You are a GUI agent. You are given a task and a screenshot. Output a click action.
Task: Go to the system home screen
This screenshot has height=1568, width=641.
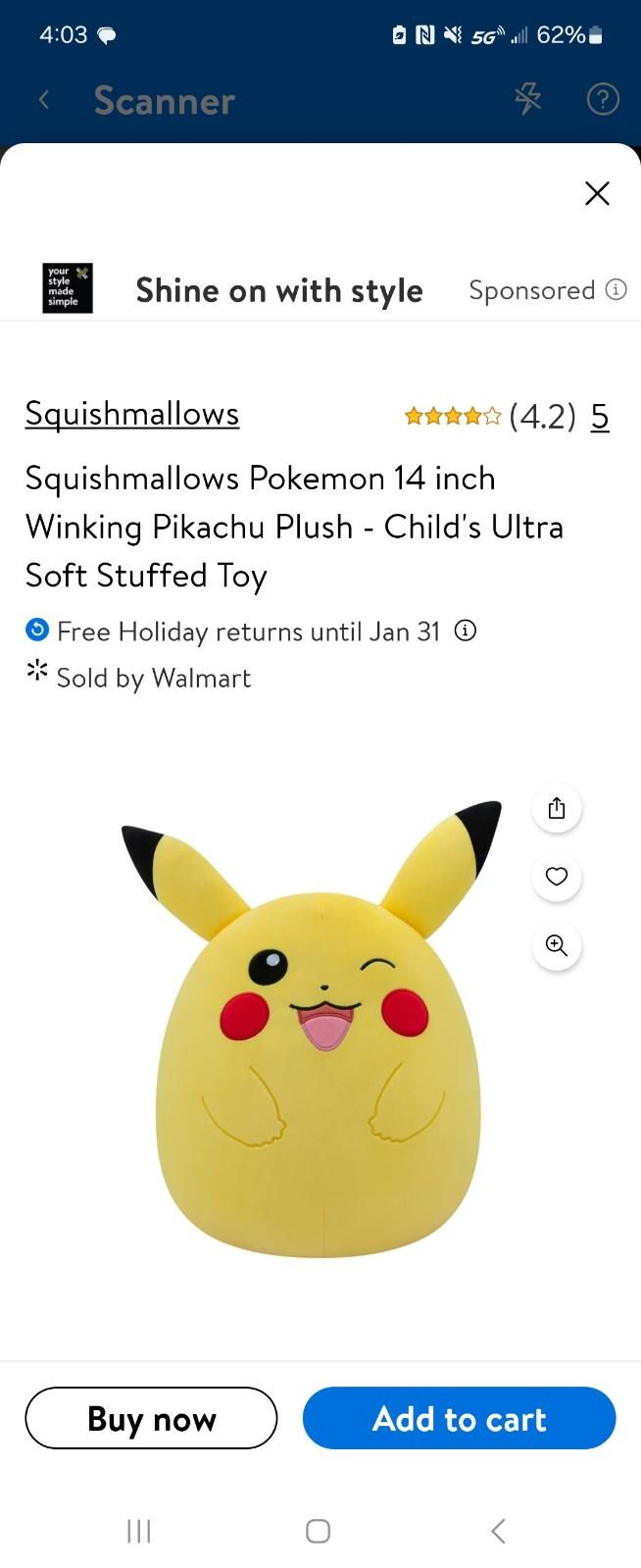pos(318,1531)
